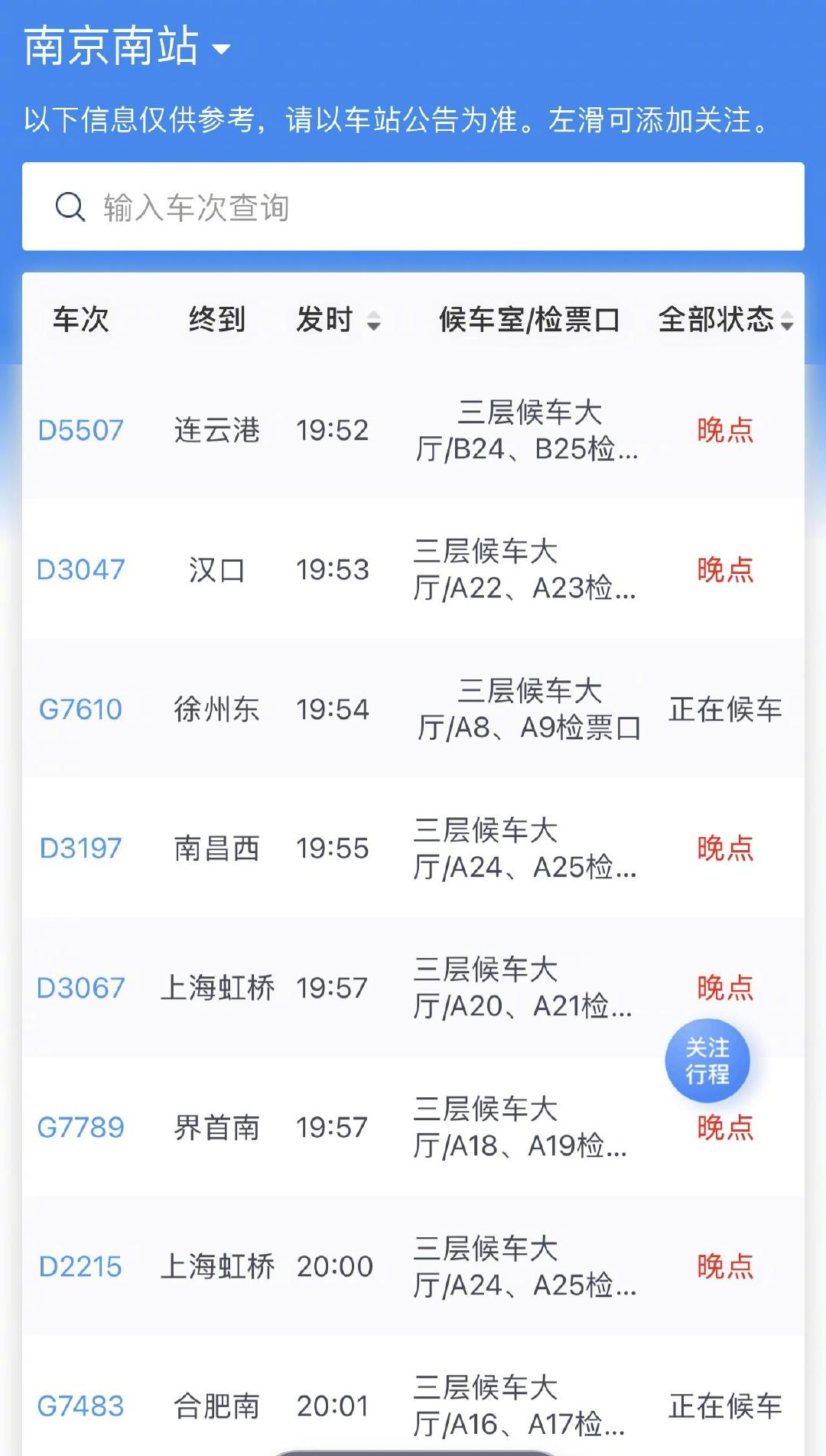Image resolution: width=826 pixels, height=1456 pixels.
Task: Sort trains by 发时 departure time
Action: click(x=333, y=321)
